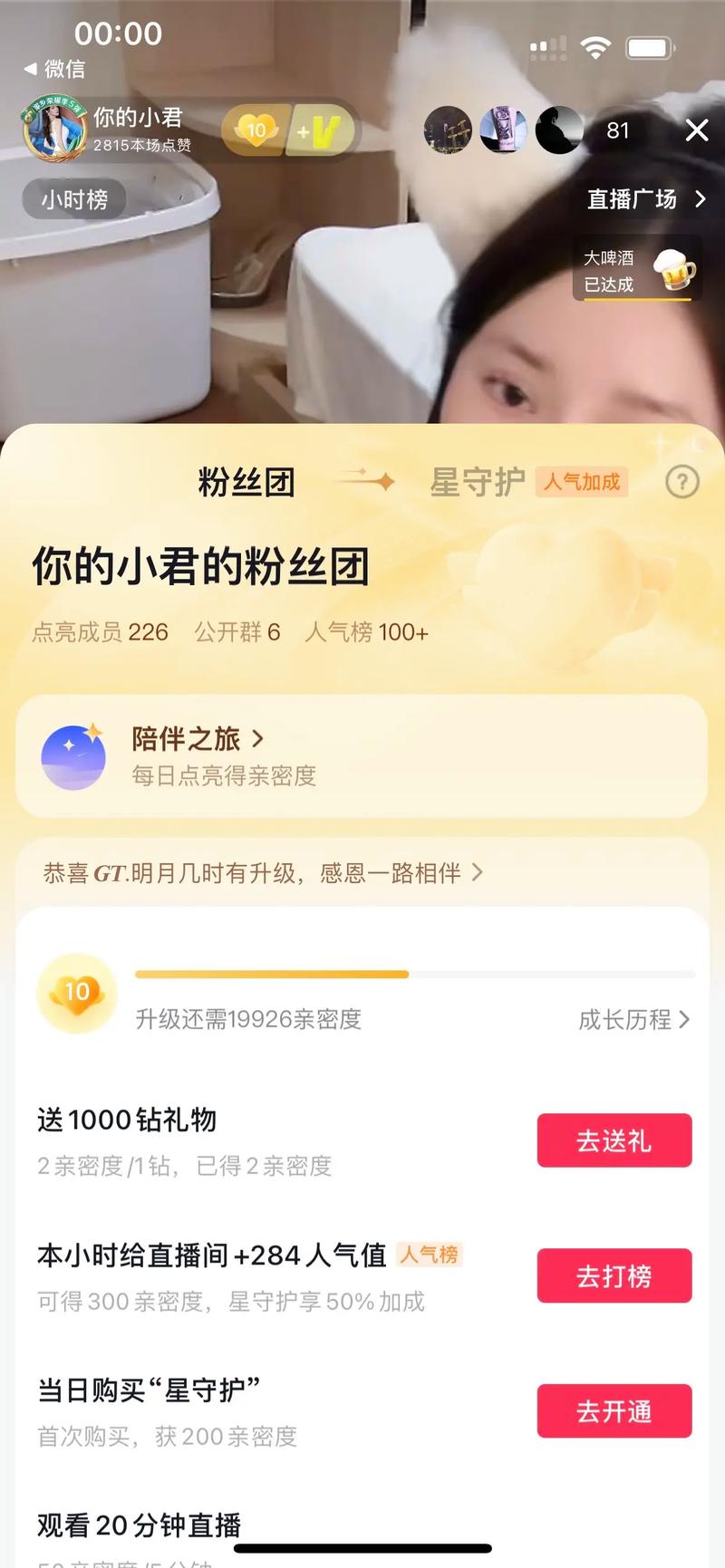Open 公开群 6 group entry
Viewport: 725px width, 1568px height.
(x=236, y=631)
